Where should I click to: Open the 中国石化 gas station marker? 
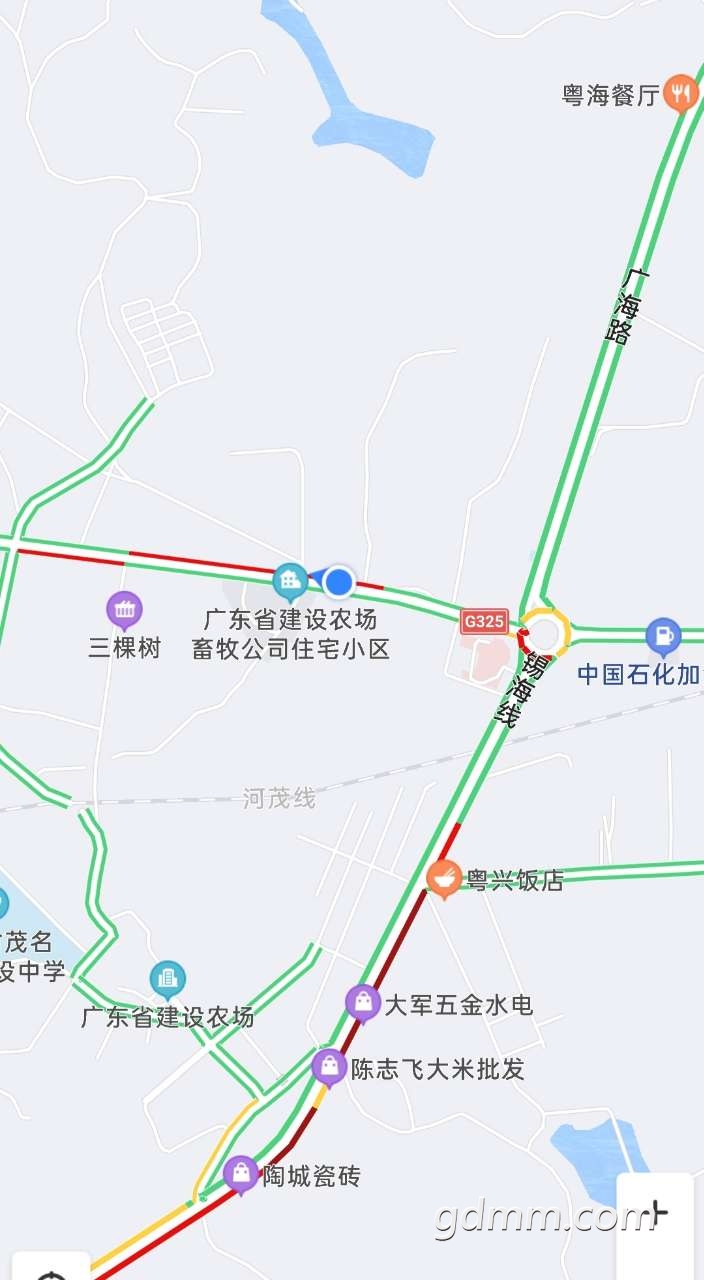tap(662, 636)
